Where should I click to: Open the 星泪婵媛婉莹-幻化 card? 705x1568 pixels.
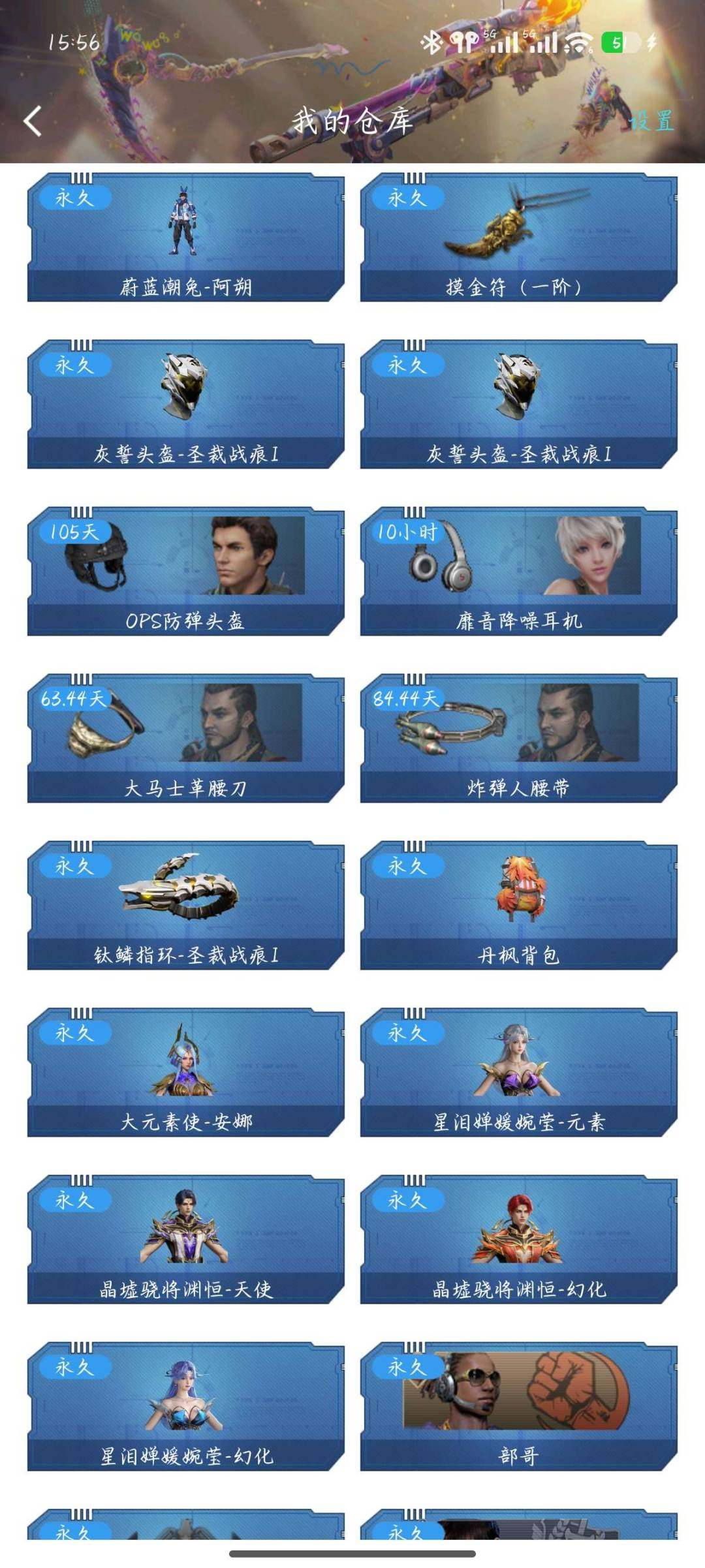pos(185,1406)
